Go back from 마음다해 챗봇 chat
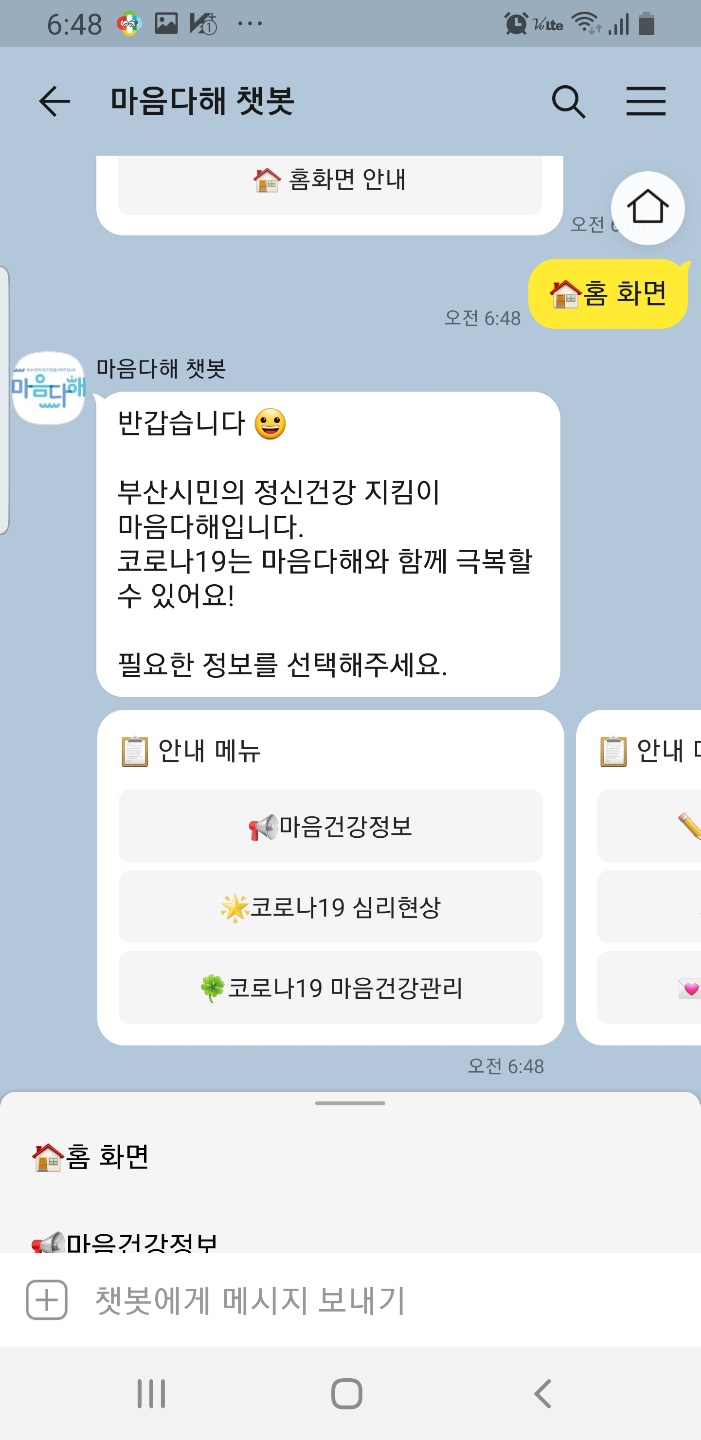Viewport: 701px width, 1440px height. (54, 101)
